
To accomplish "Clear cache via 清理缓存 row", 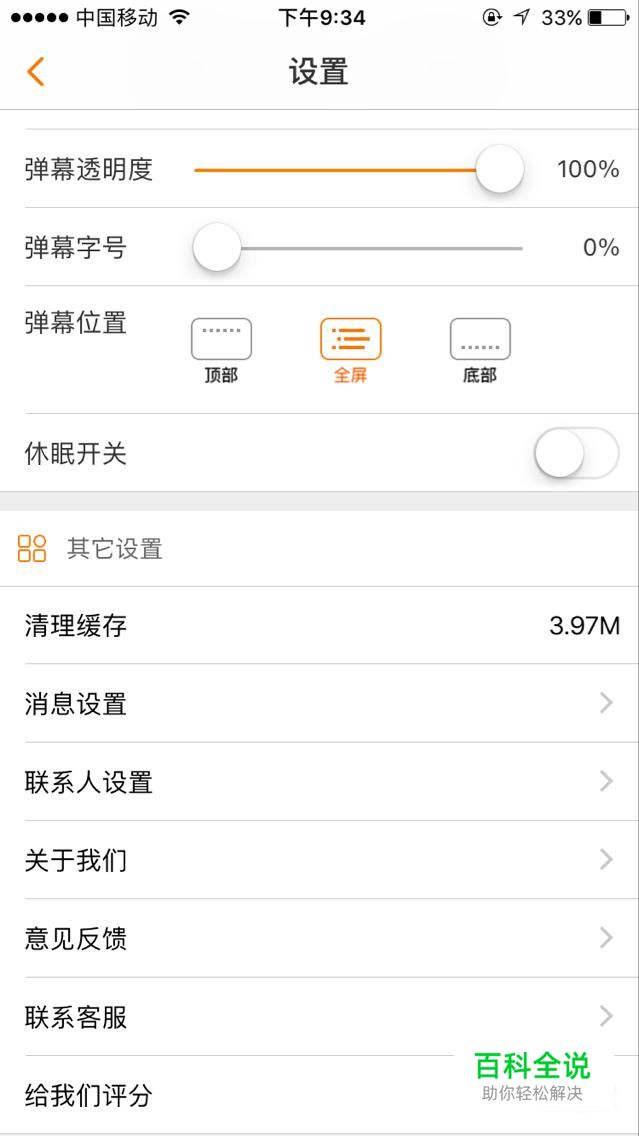I will click(x=320, y=625).
